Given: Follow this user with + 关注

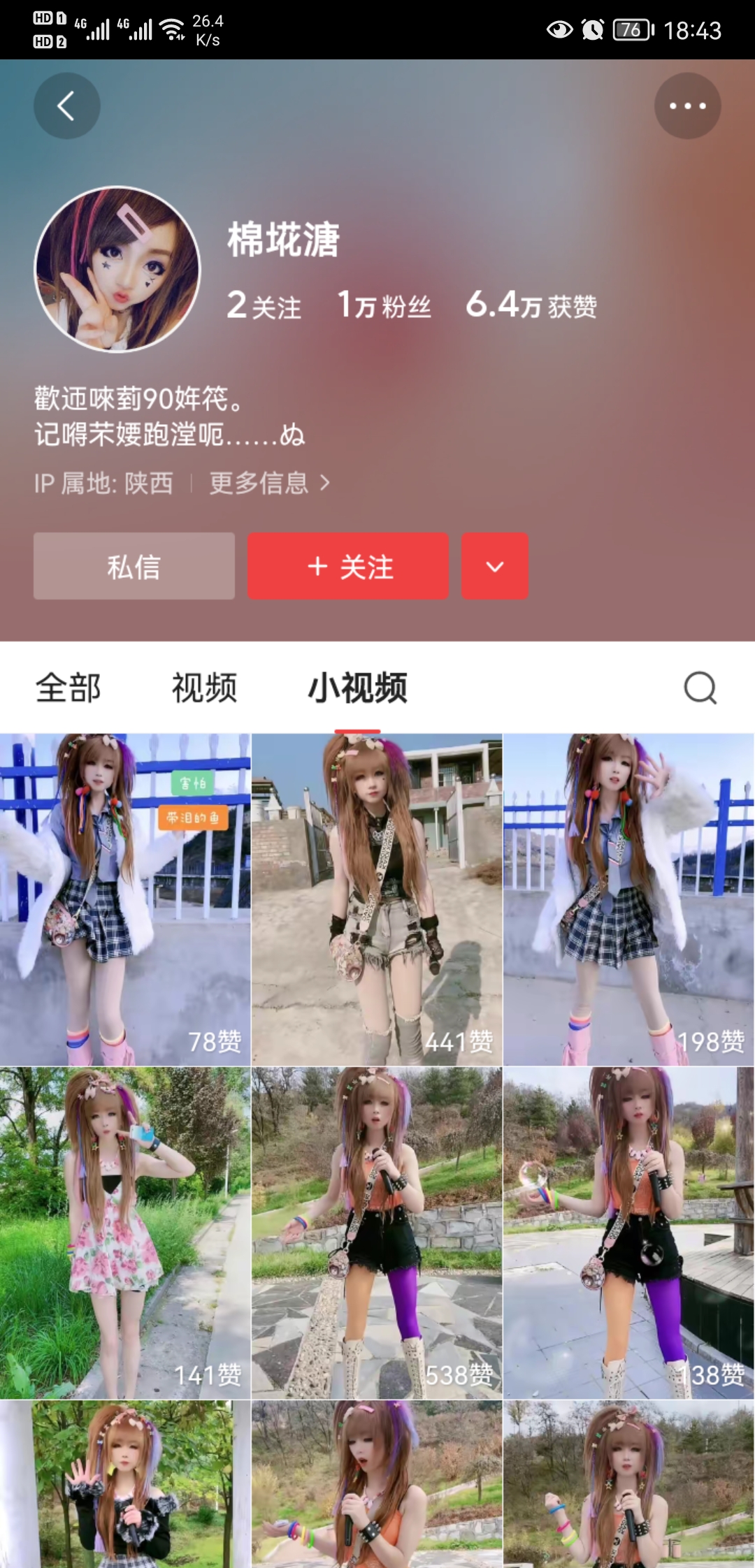Looking at the screenshot, I should (348, 566).
